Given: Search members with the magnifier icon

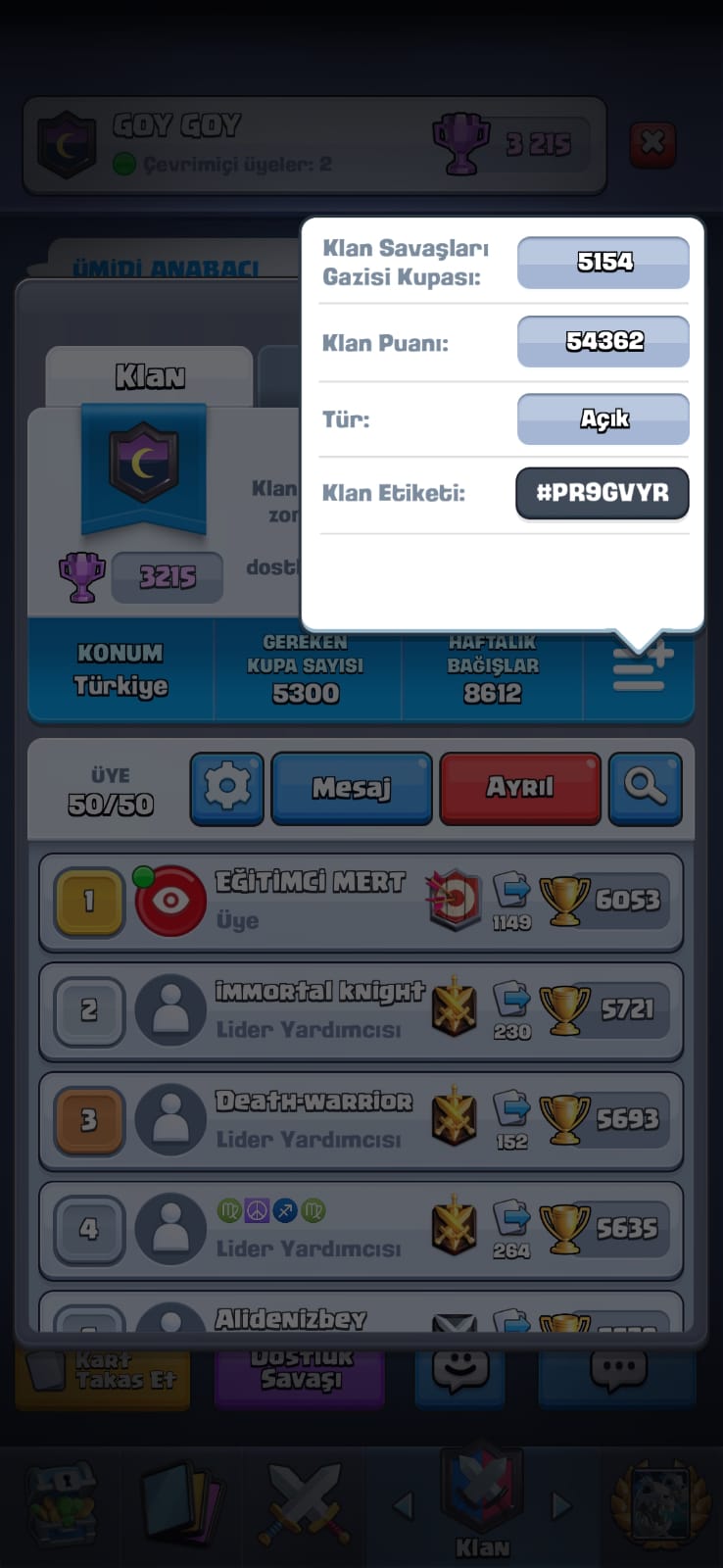Looking at the screenshot, I should (645, 787).
